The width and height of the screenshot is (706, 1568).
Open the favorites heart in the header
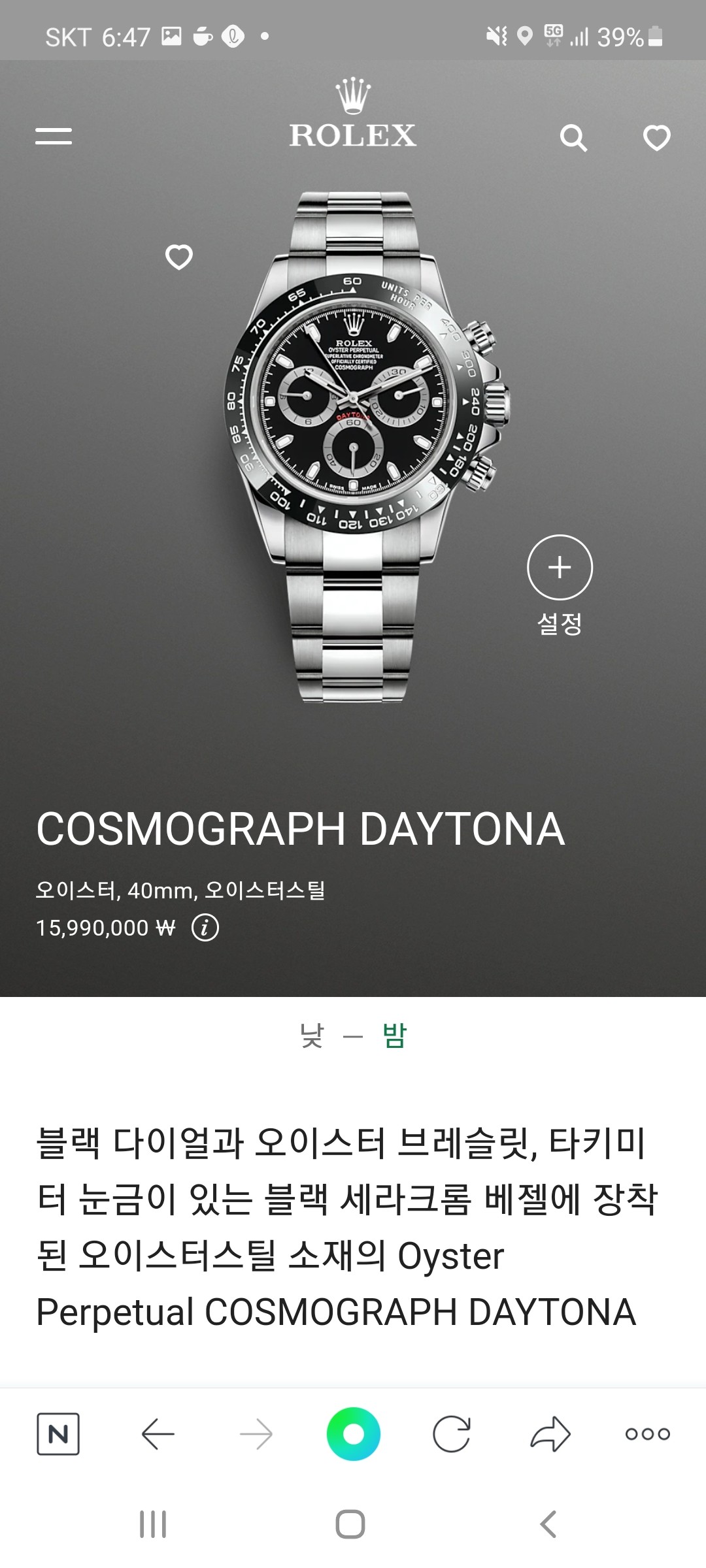click(x=656, y=138)
